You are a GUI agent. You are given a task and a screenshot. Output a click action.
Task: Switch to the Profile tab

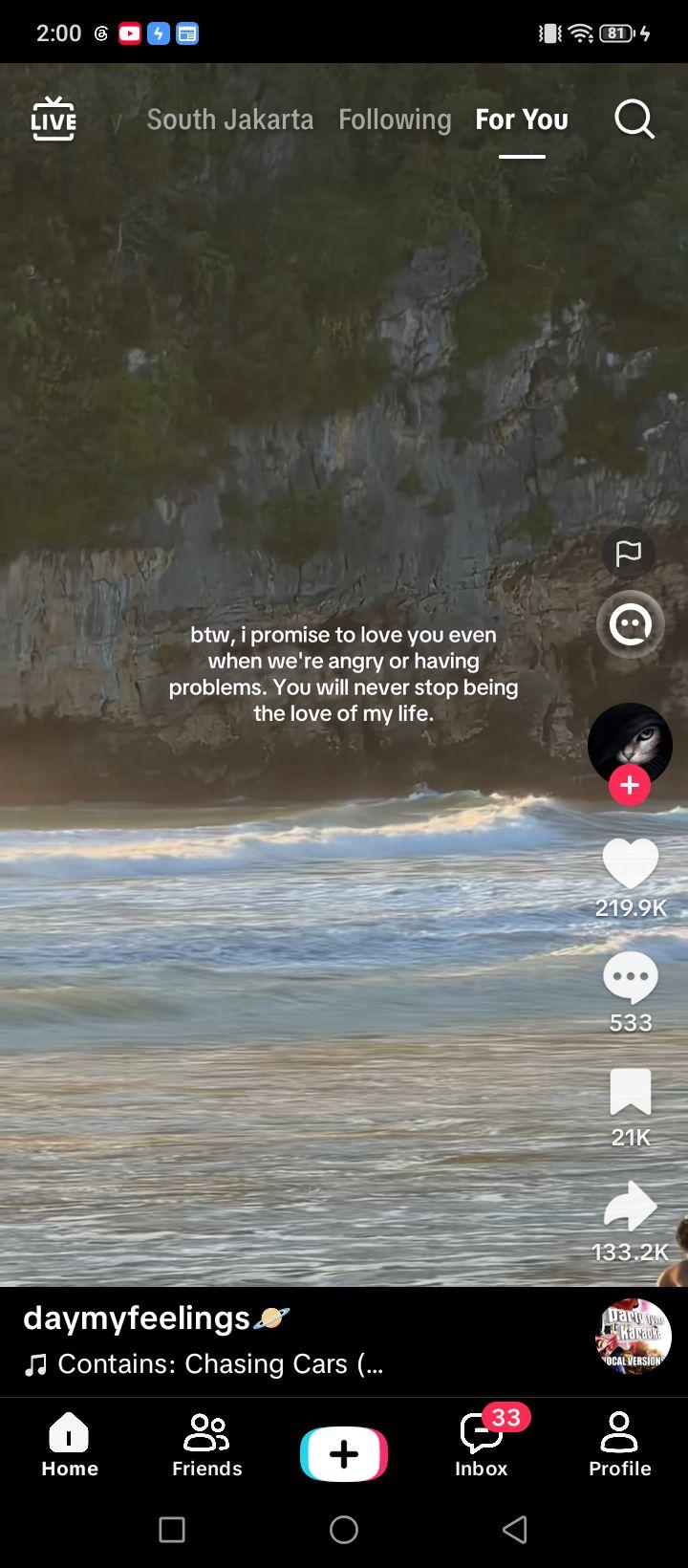[x=619, y=1446]
